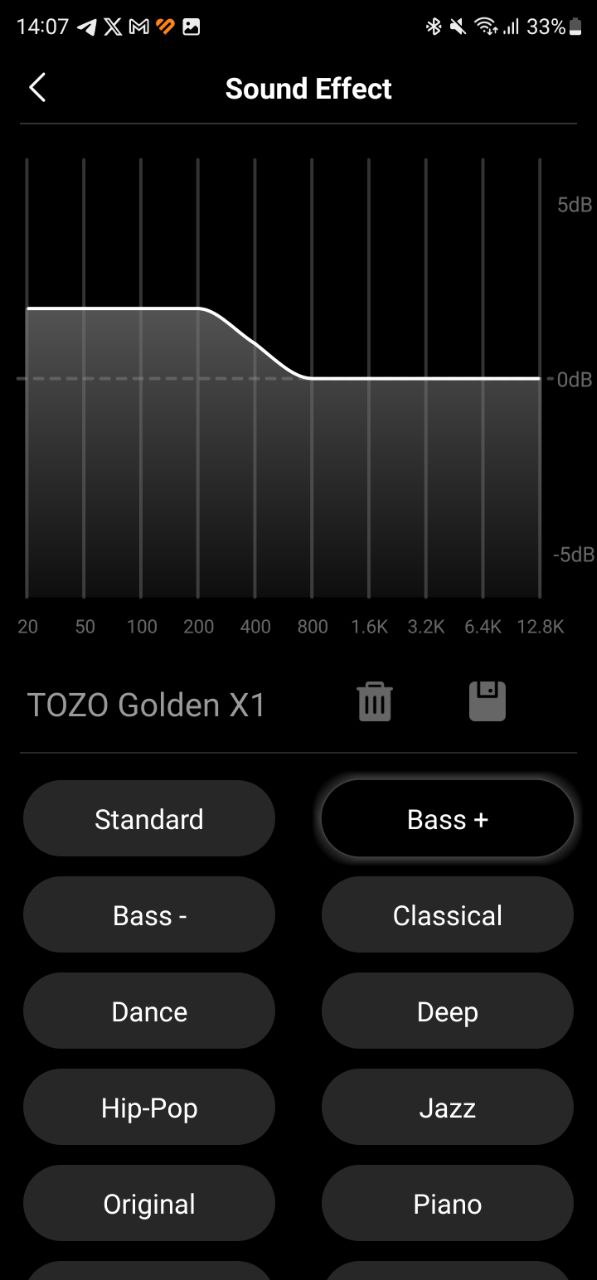Image resolution: width=597 pixels, height=1280 pixels.
Task: Go back from Sound Effect screen
Action: (x=37, y=88)
